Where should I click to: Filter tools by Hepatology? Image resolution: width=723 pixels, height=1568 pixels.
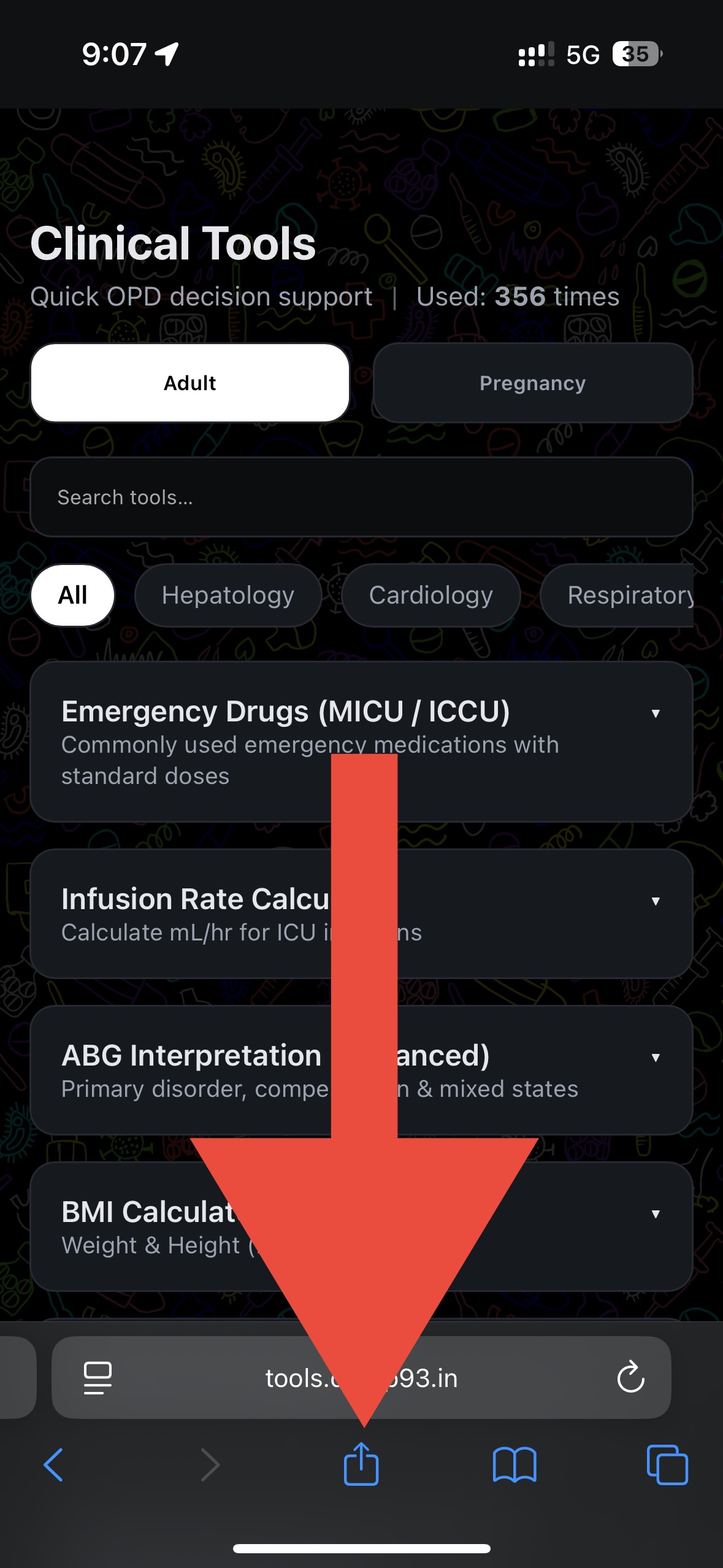pos(228,595)
